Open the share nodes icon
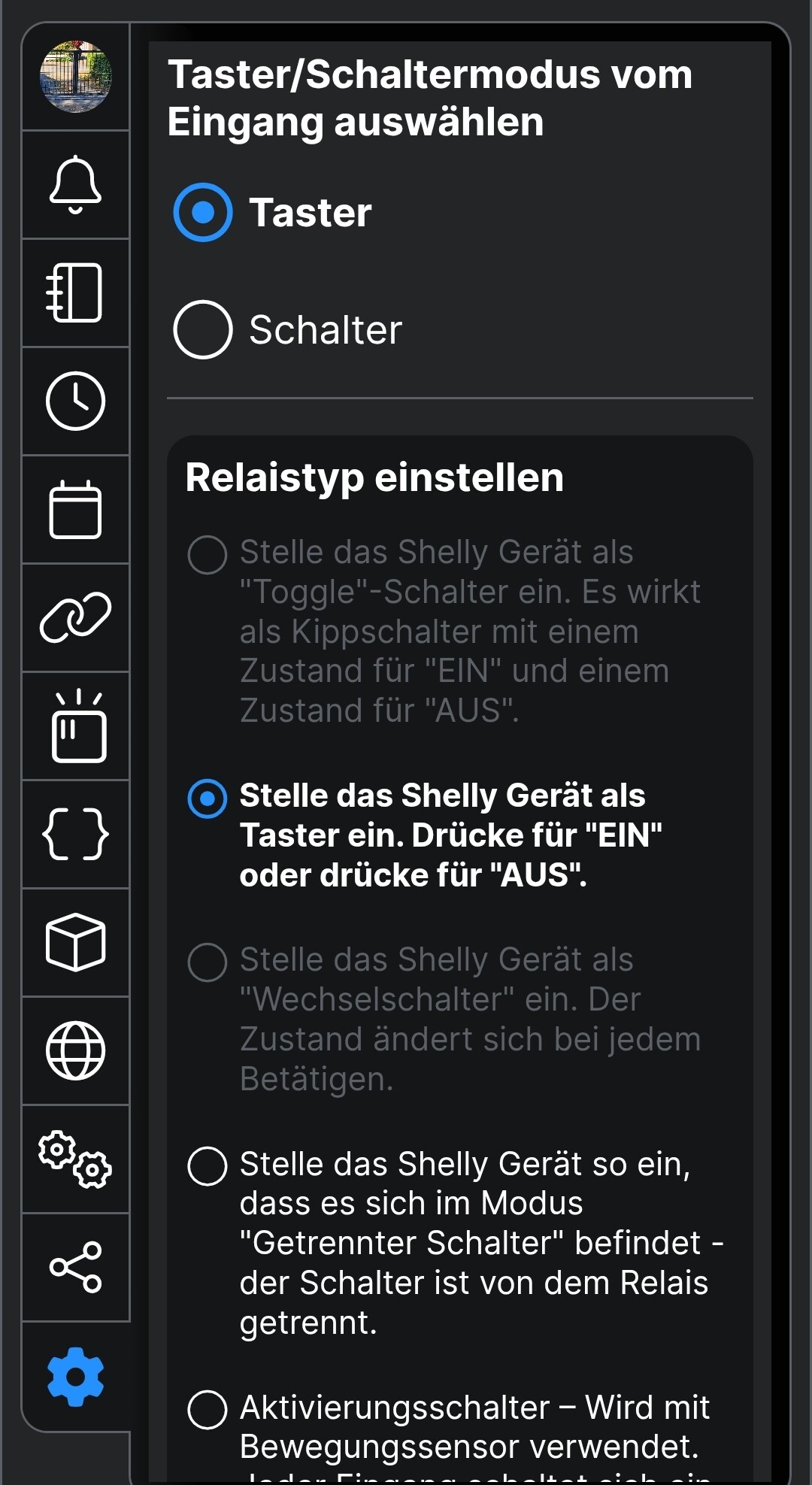Image resolution: width=812 pixels, height=1485 pixels. (75, 1267)
